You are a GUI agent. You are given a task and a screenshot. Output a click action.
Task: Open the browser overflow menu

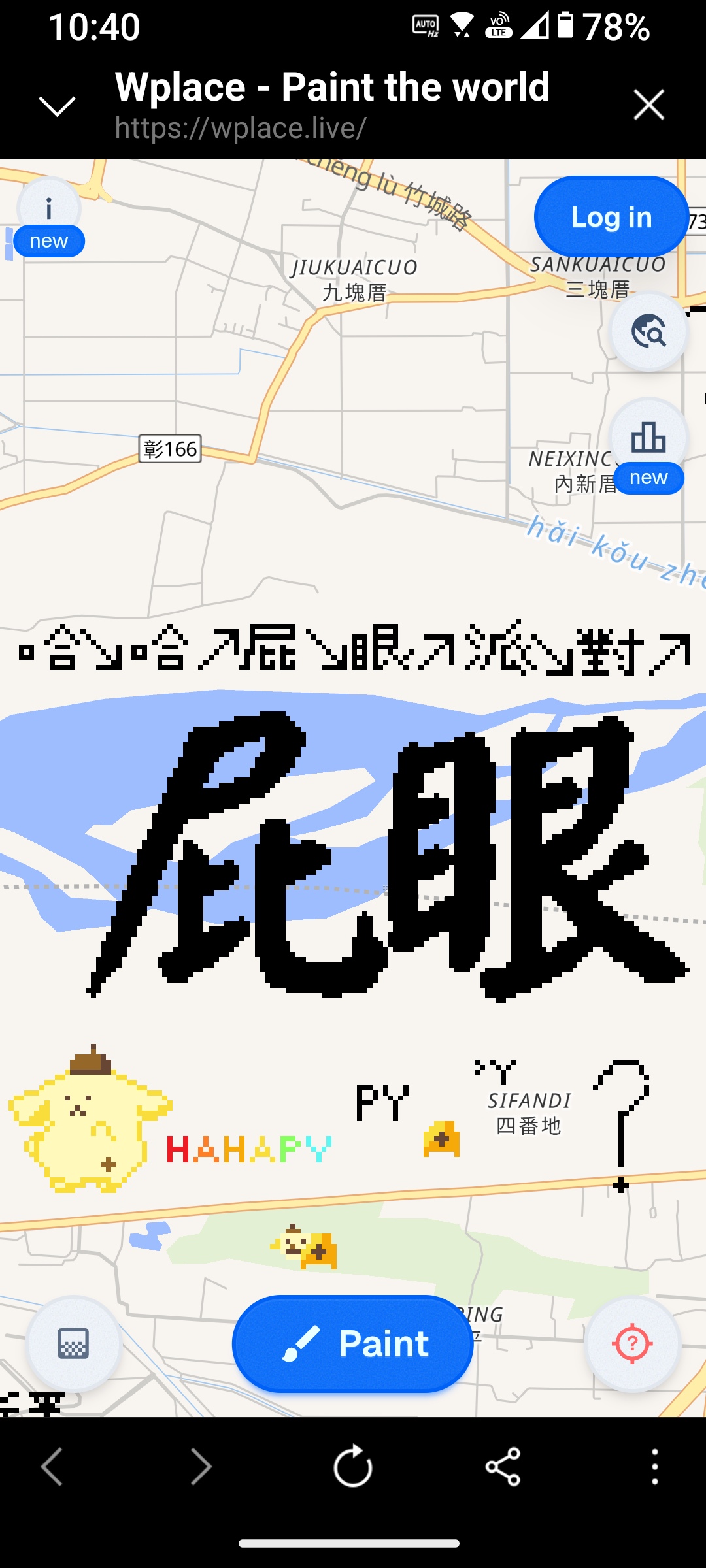[654, 1467]
